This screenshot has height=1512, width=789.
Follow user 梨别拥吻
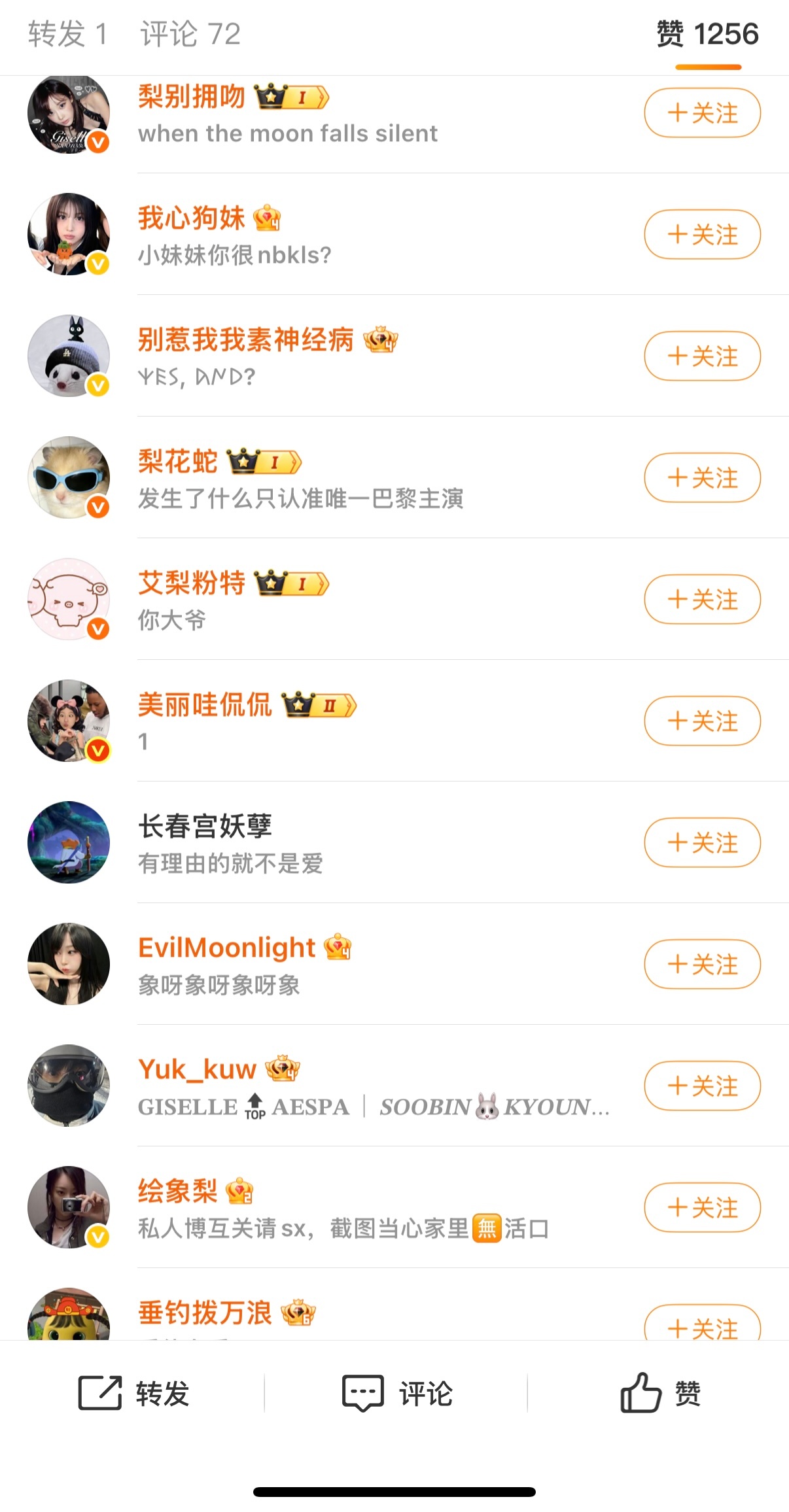click(x=702, y=113)
